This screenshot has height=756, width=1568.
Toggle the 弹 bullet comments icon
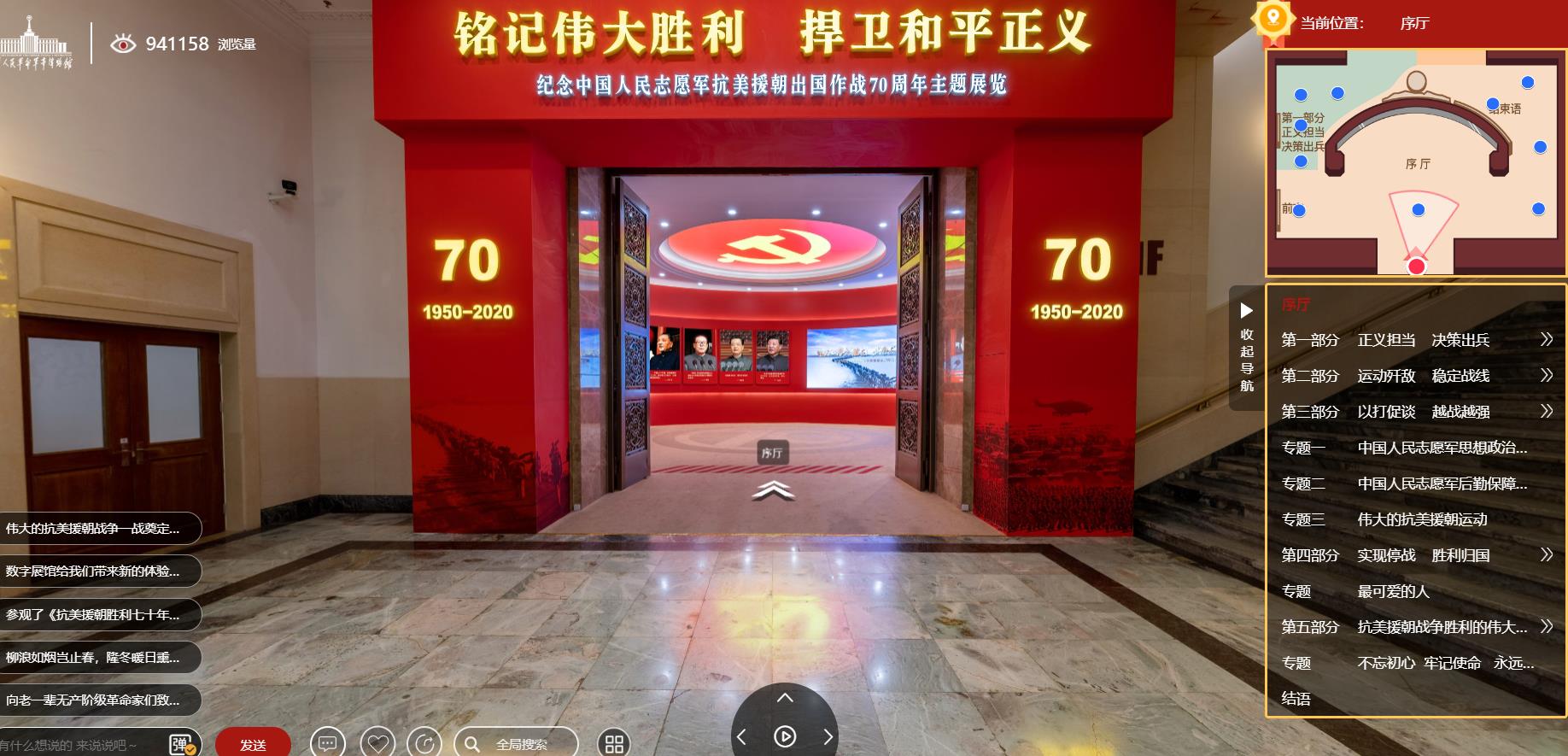coord(182,744)
